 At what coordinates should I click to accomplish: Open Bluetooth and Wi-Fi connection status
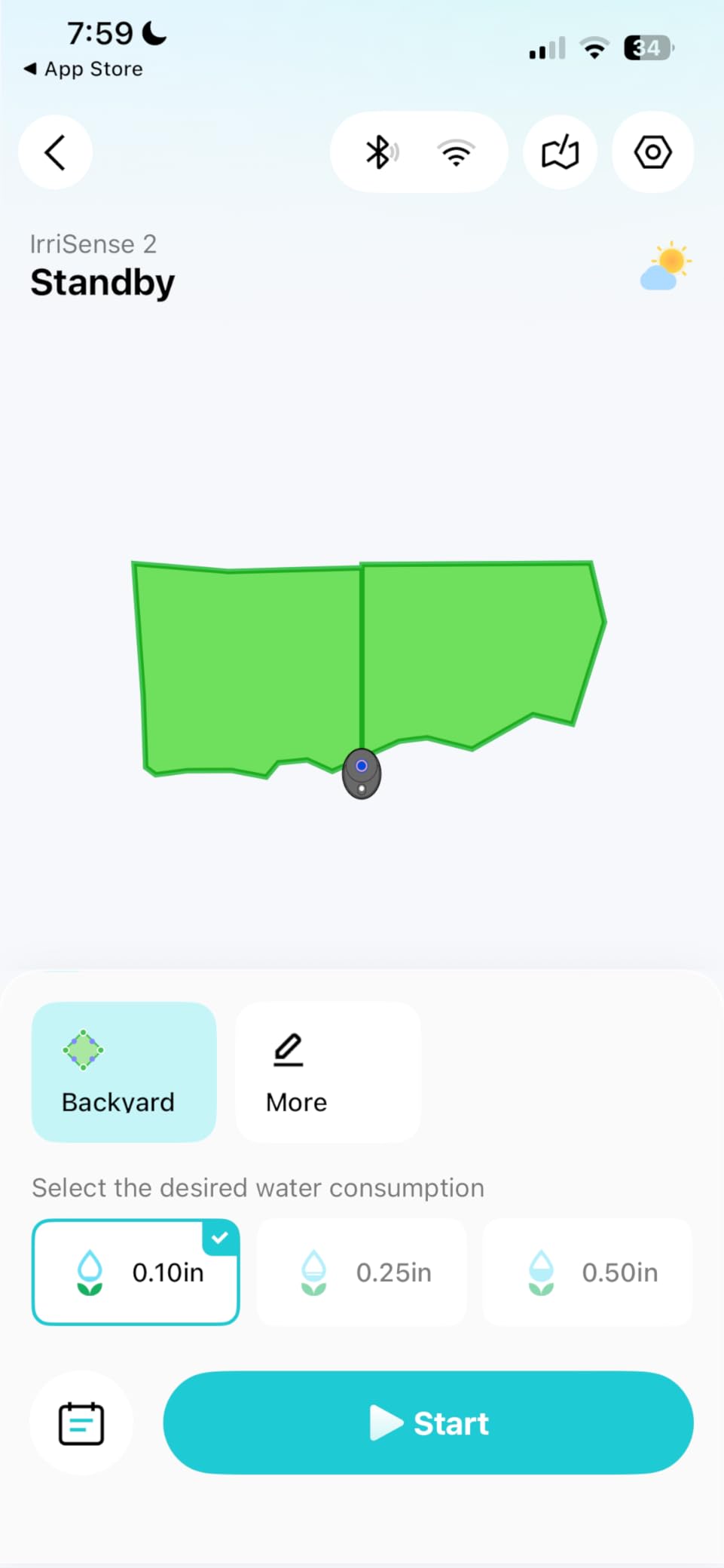[x=419, y=152]
